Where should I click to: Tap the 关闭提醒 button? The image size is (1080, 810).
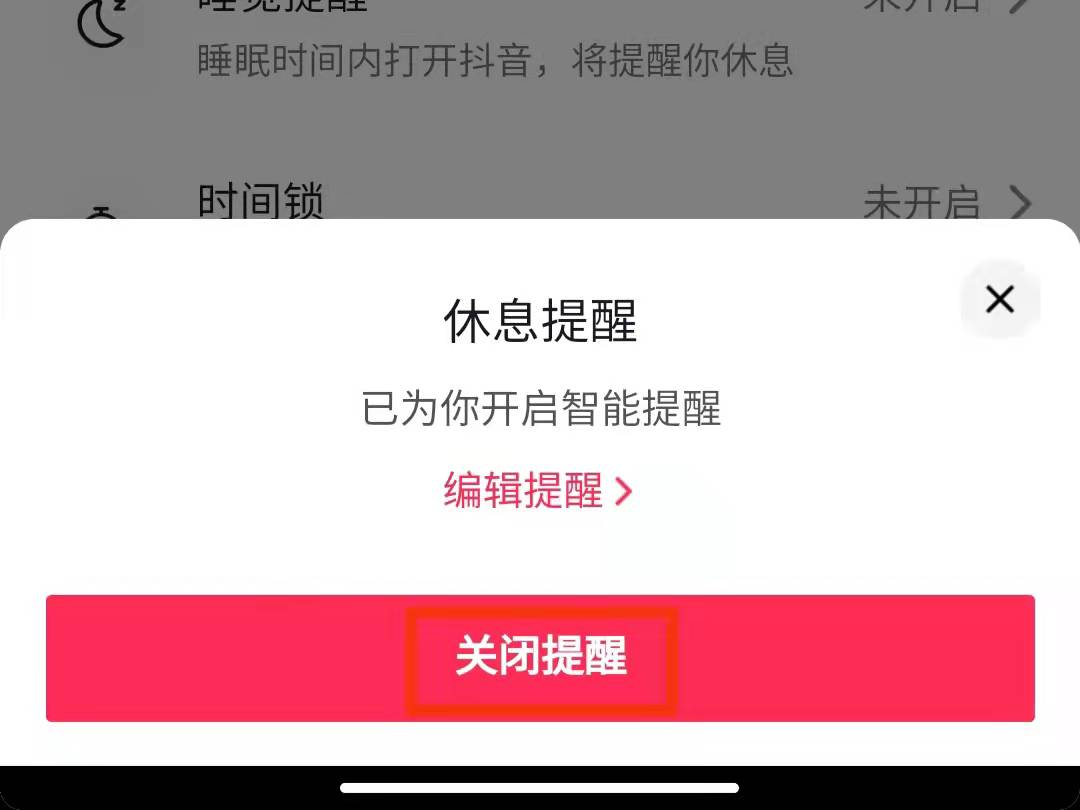coord(540,658)
